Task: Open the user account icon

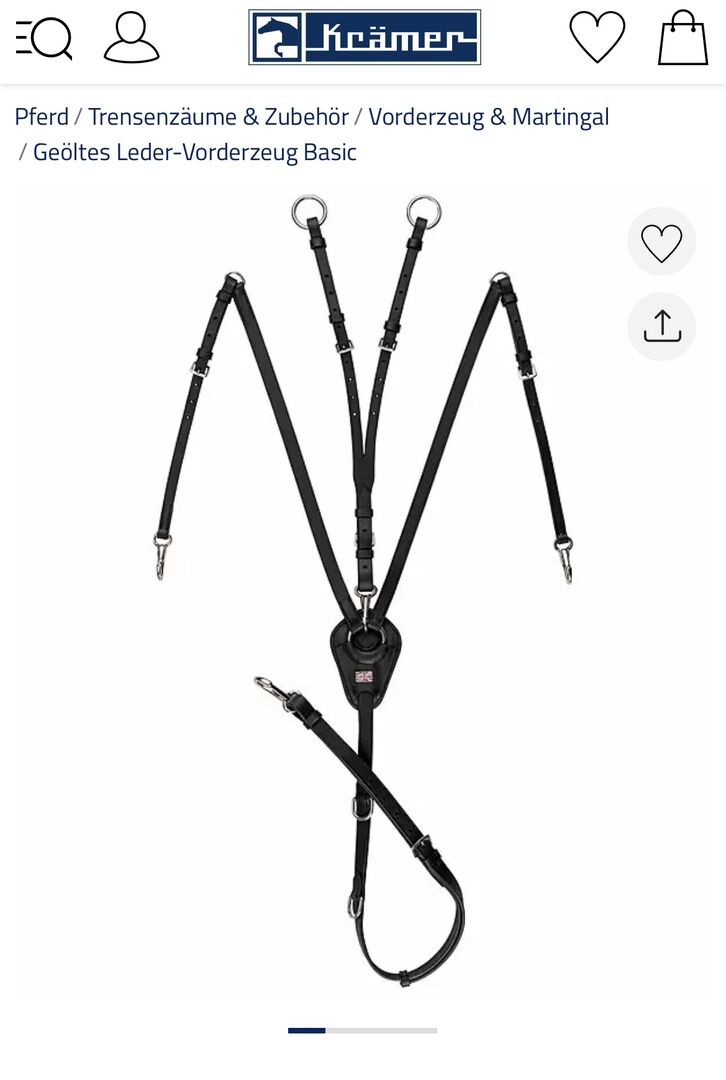Action: [x=131, y=38]
